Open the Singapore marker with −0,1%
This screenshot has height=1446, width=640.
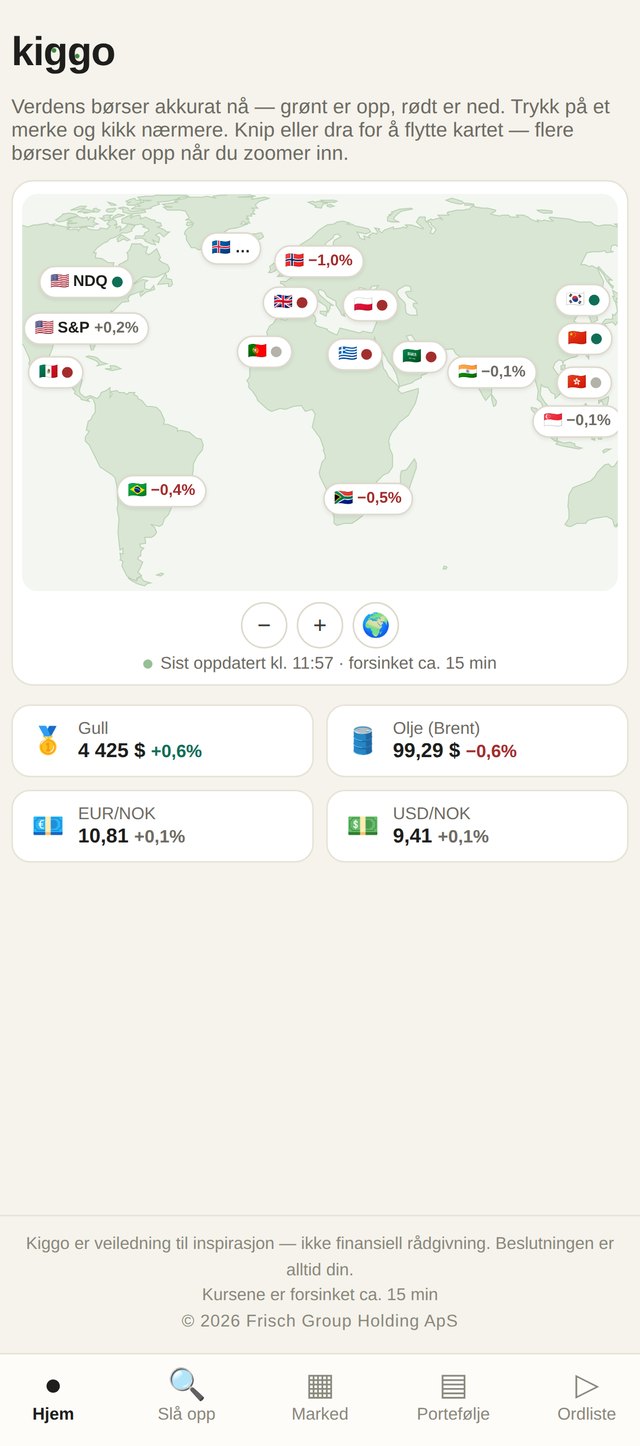click(x=577, y=421)
